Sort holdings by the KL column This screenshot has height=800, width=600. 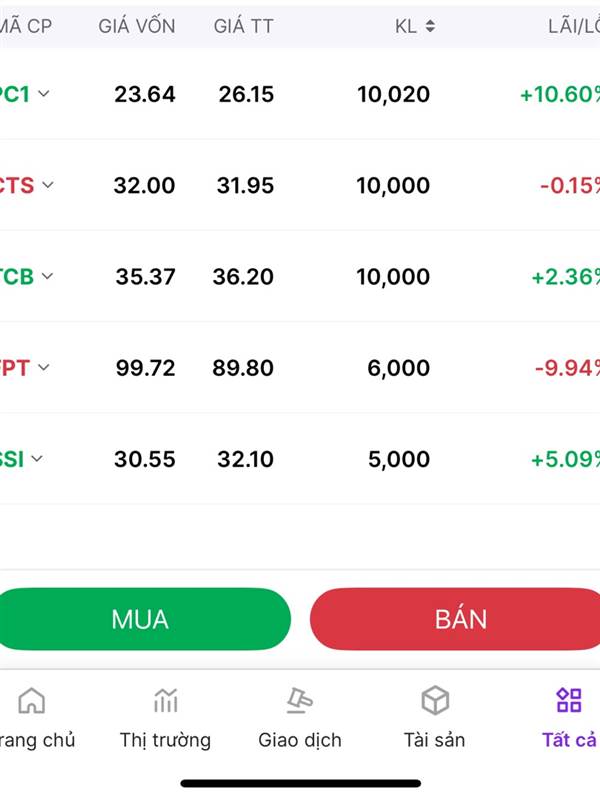tap(414, 26)
